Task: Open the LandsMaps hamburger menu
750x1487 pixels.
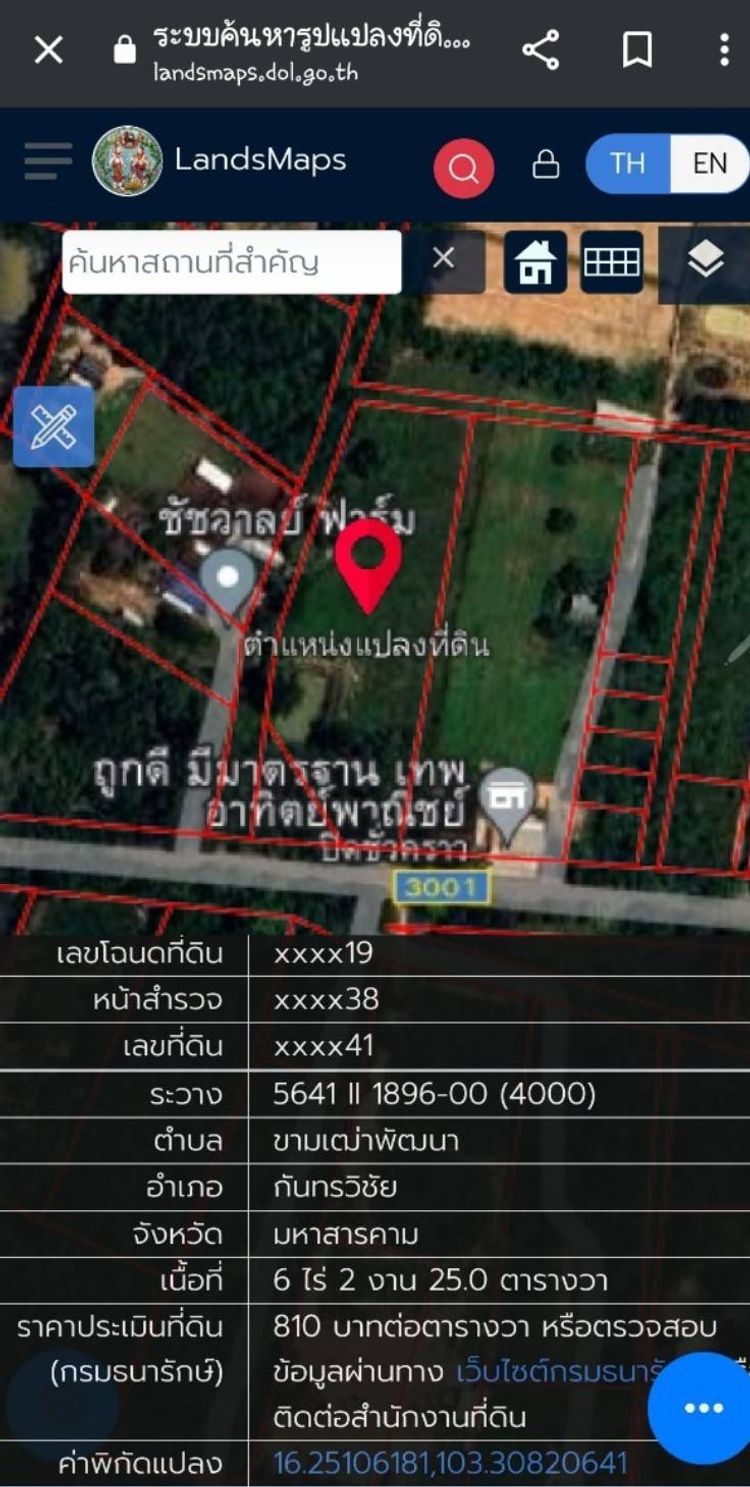Action: (x=48, y=161)
